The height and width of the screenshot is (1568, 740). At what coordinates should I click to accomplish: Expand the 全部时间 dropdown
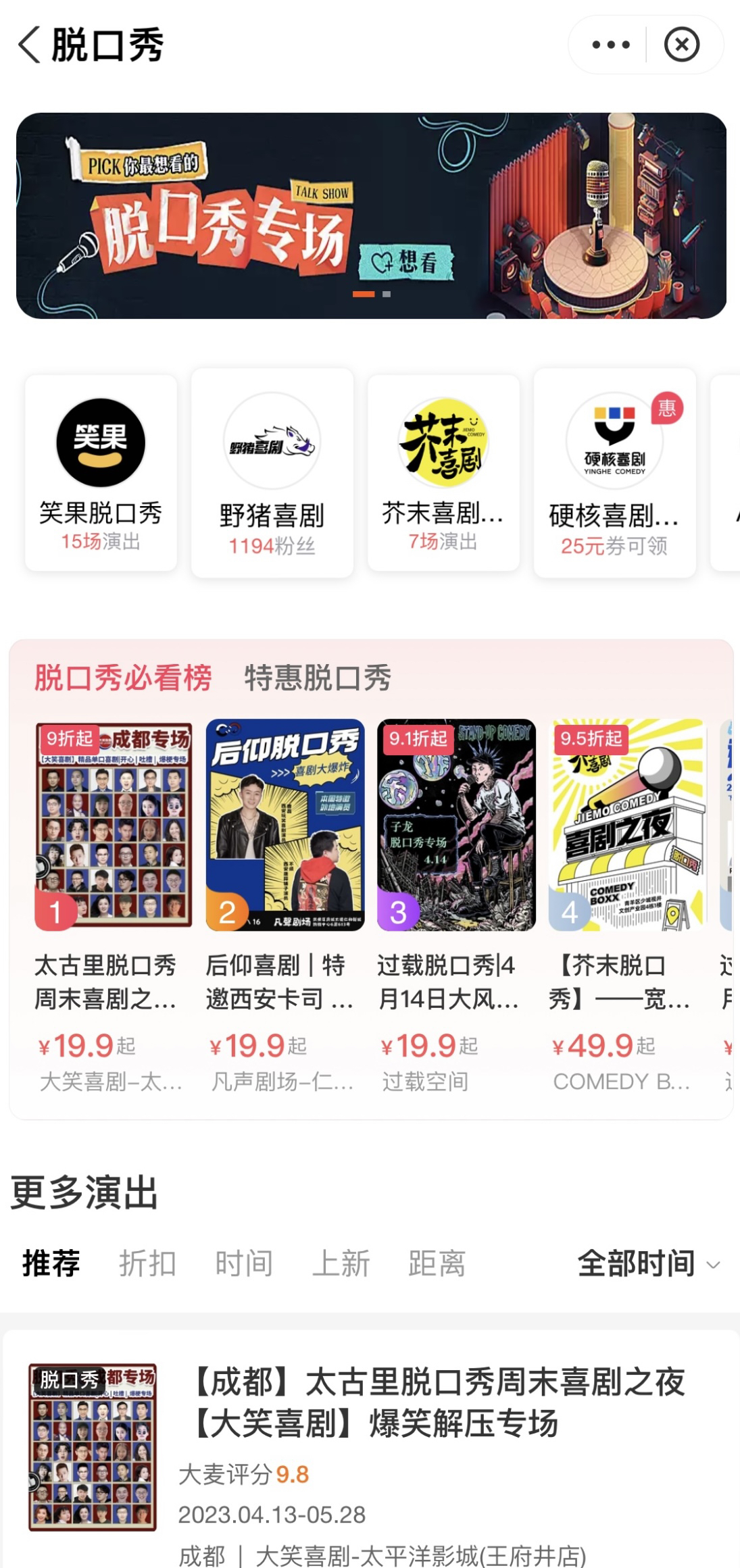(x=648, y=1263)
